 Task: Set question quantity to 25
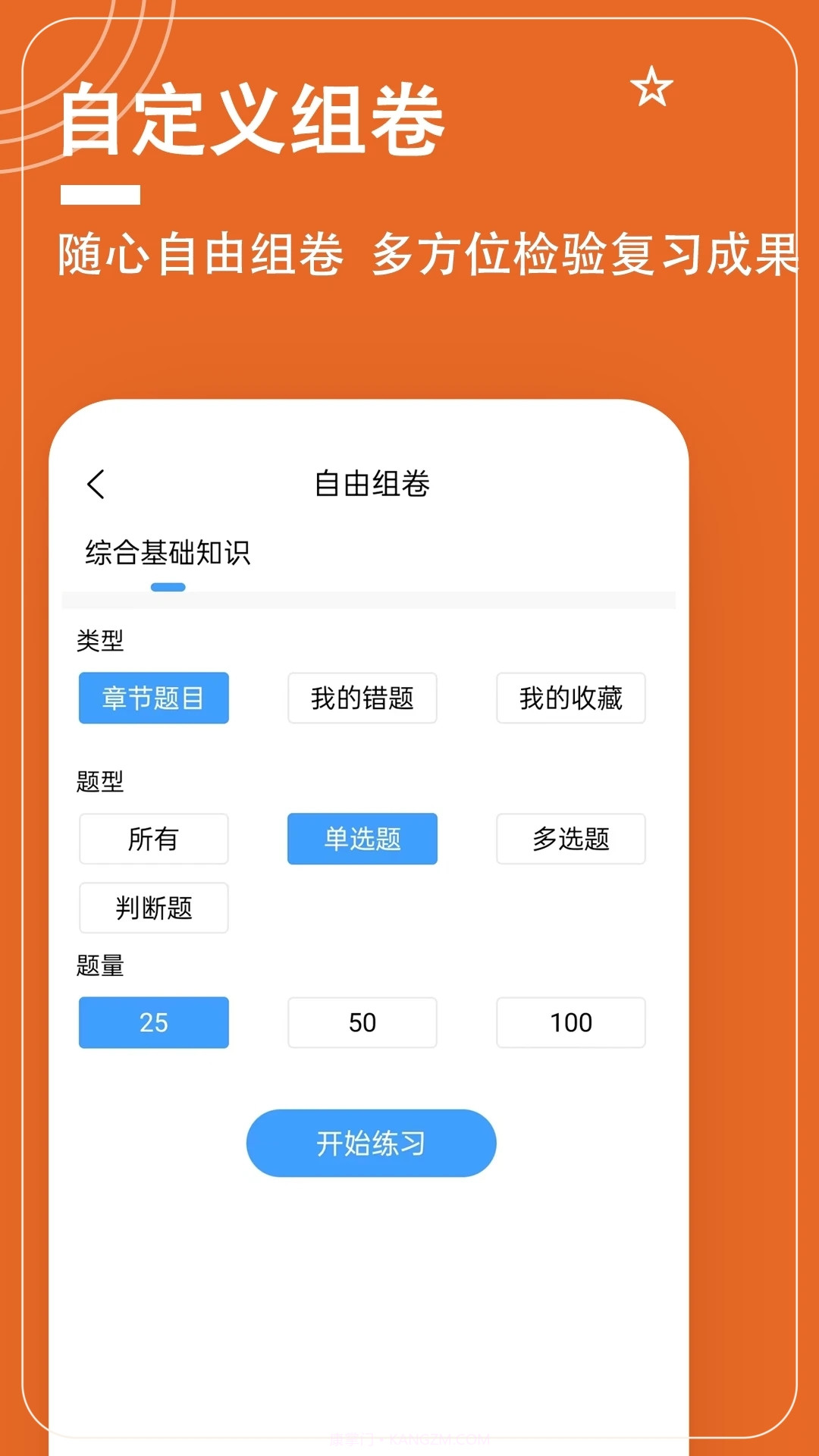coord(153,1023)
